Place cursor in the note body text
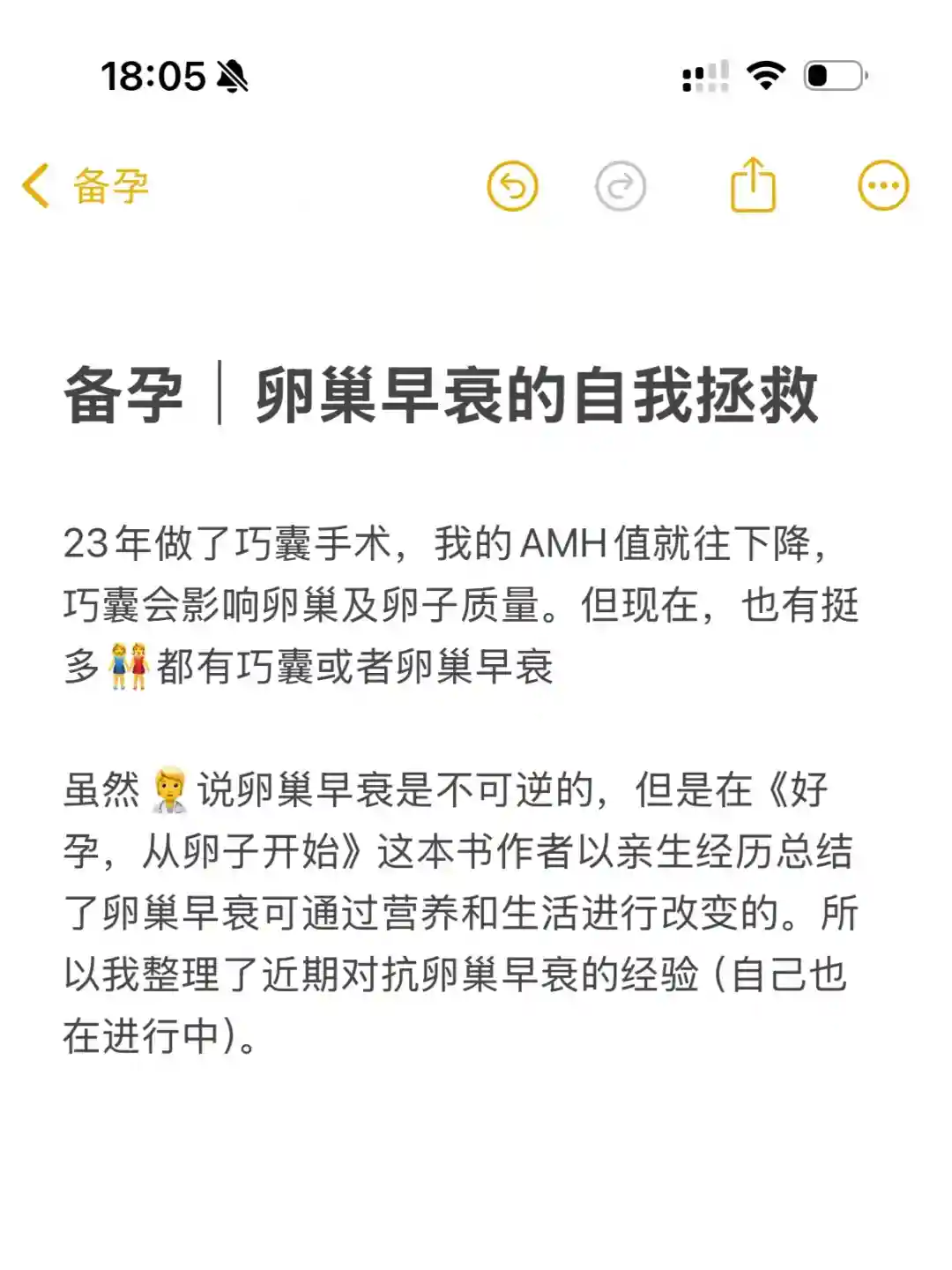Image resolution: width=952 pixels, height=1270 pixels. pyautogui.click(x=458, y=913)
